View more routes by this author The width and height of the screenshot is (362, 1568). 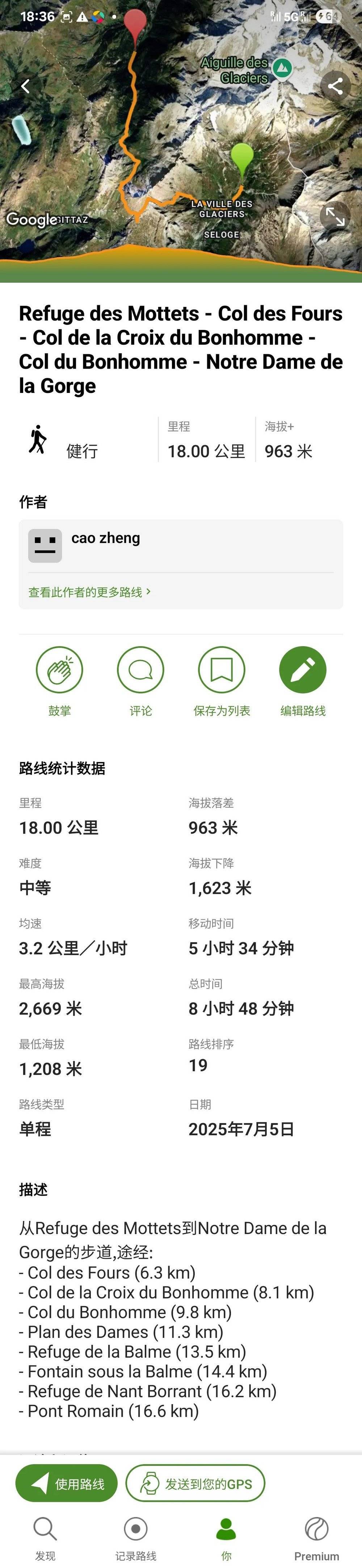pos(89,592)
